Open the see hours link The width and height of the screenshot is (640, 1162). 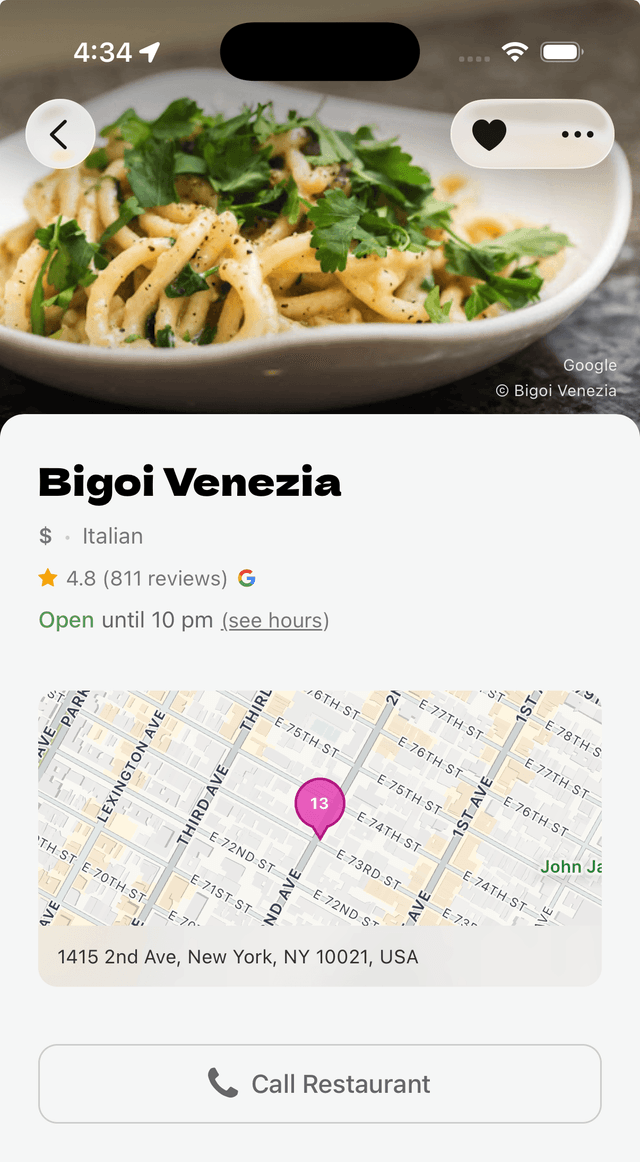point(275,621)
